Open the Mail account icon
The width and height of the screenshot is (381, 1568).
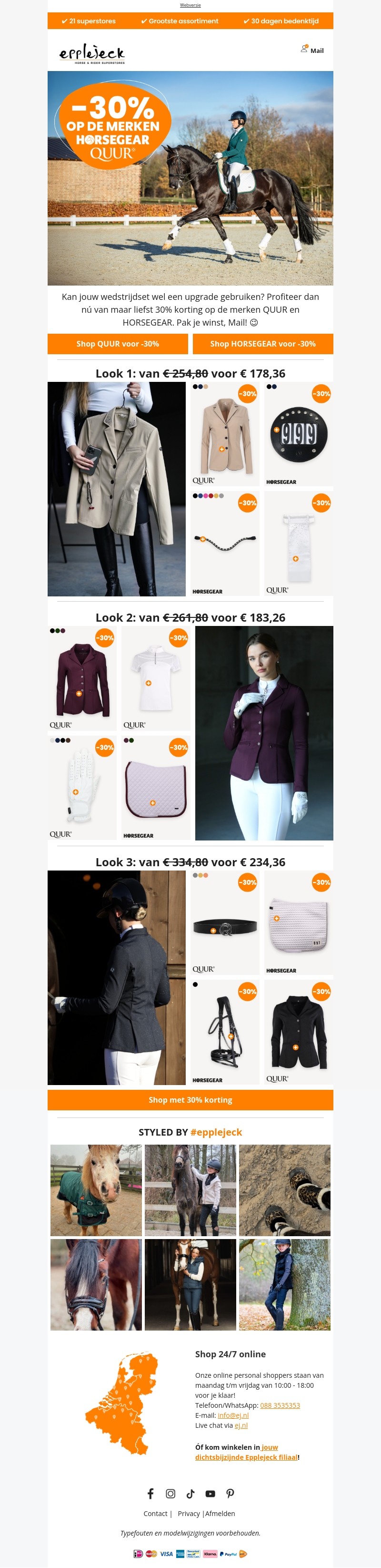point(312,50)
